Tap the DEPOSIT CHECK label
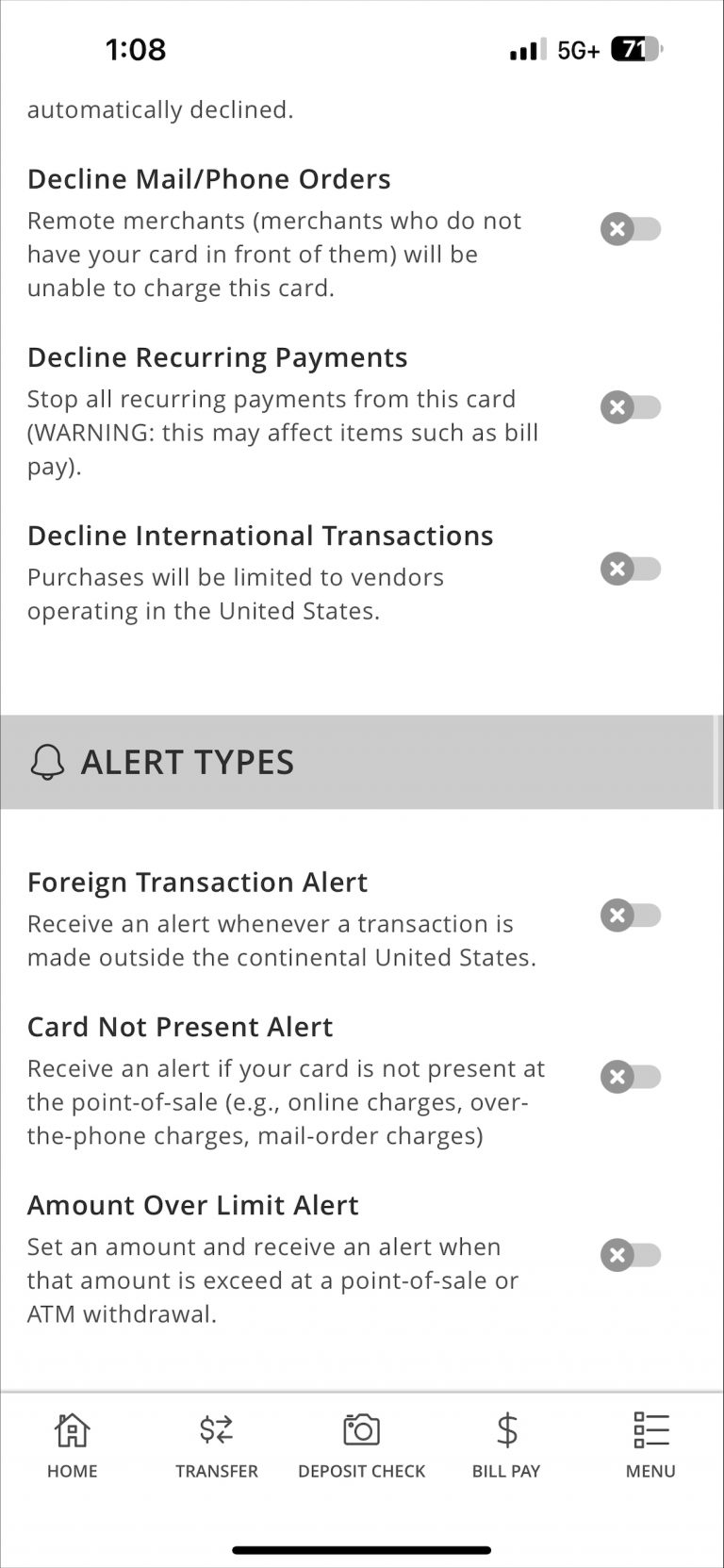This screenshot has width=724, height=1568. point(361,1471)
